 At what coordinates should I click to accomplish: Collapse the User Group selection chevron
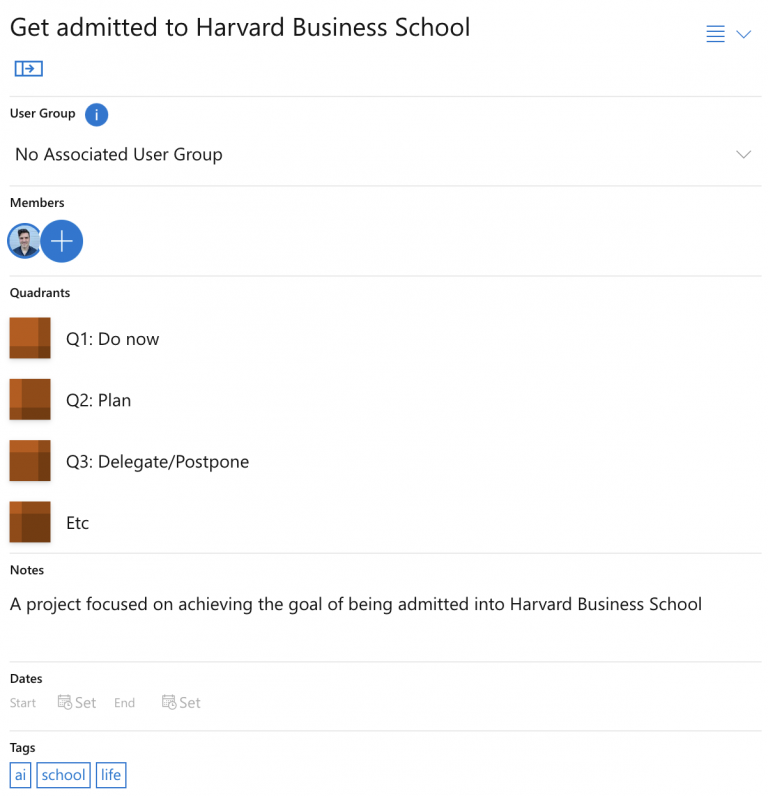coord(743,154)
